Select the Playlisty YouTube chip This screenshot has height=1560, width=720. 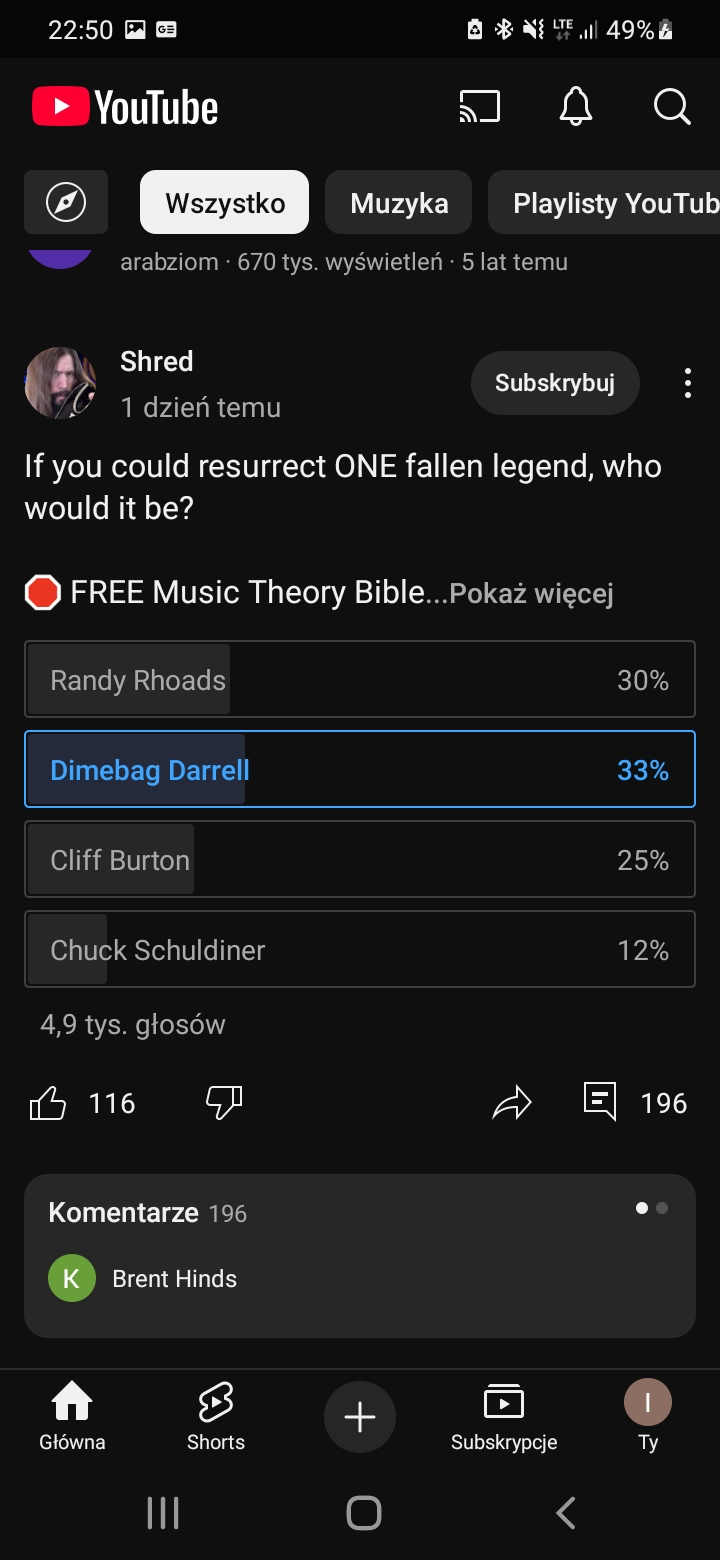click(604, 203)
